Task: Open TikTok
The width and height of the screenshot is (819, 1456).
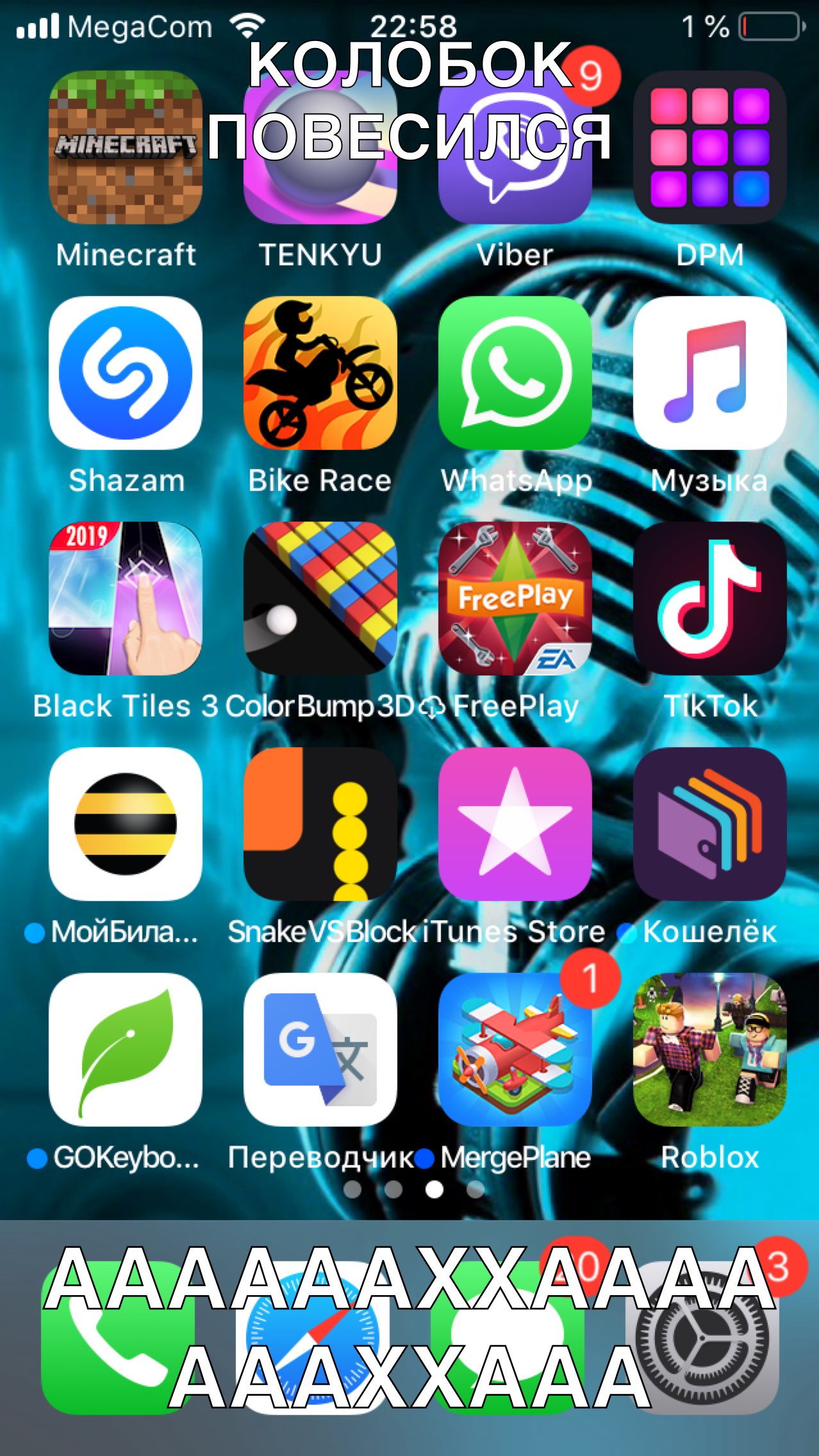Action: click(709, 599)
